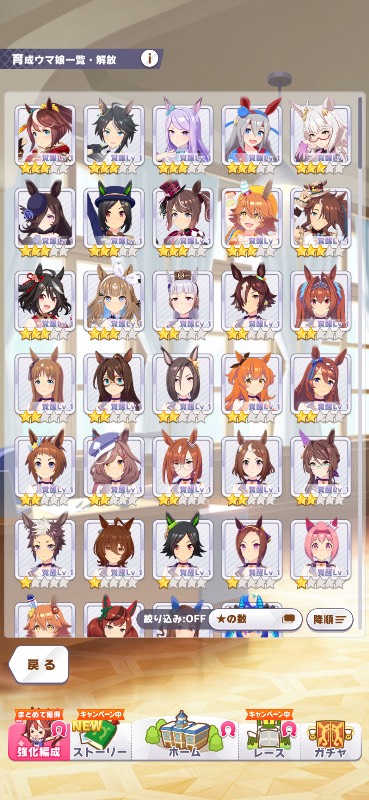Select the lavender long-haired character card
Image resolution: width=369 pixels, height=800 pixels.
tap(183, 135)
